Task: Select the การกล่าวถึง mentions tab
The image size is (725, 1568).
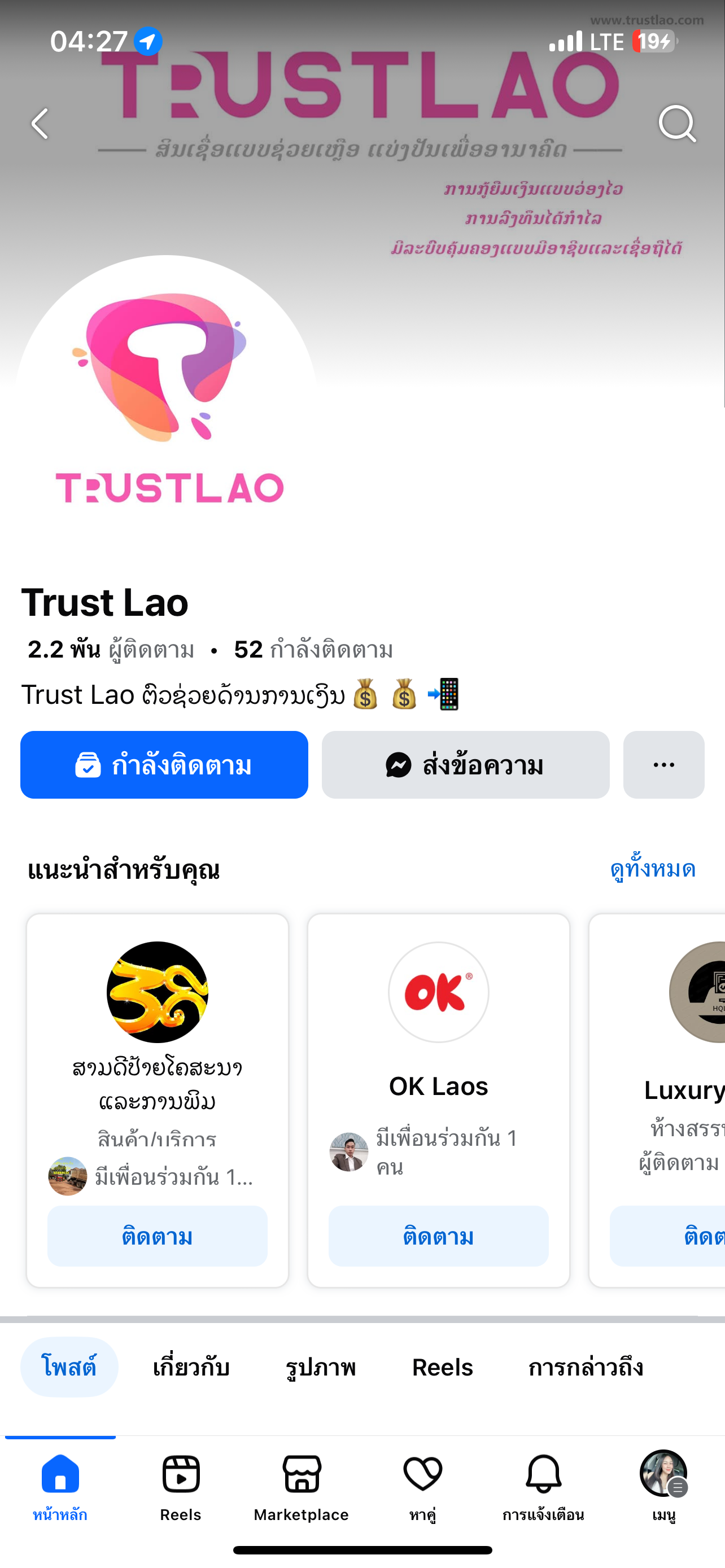Action: (x=586, y=1367)
